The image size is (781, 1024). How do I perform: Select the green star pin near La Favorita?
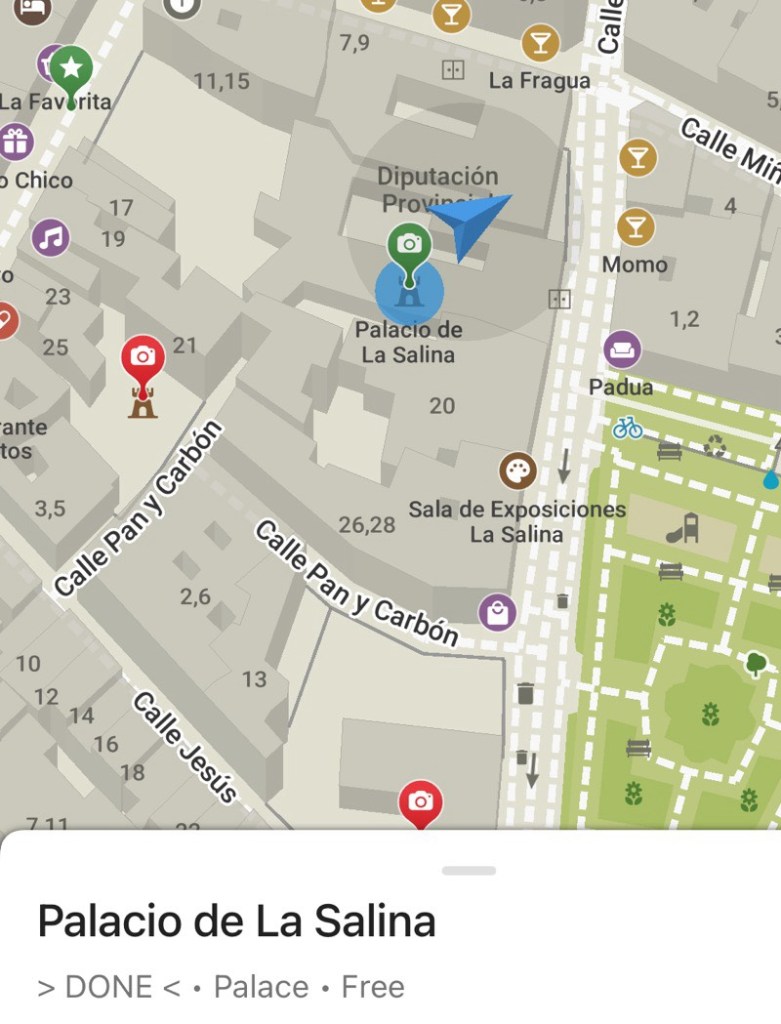pyautogui.click(x=71, y=68)
